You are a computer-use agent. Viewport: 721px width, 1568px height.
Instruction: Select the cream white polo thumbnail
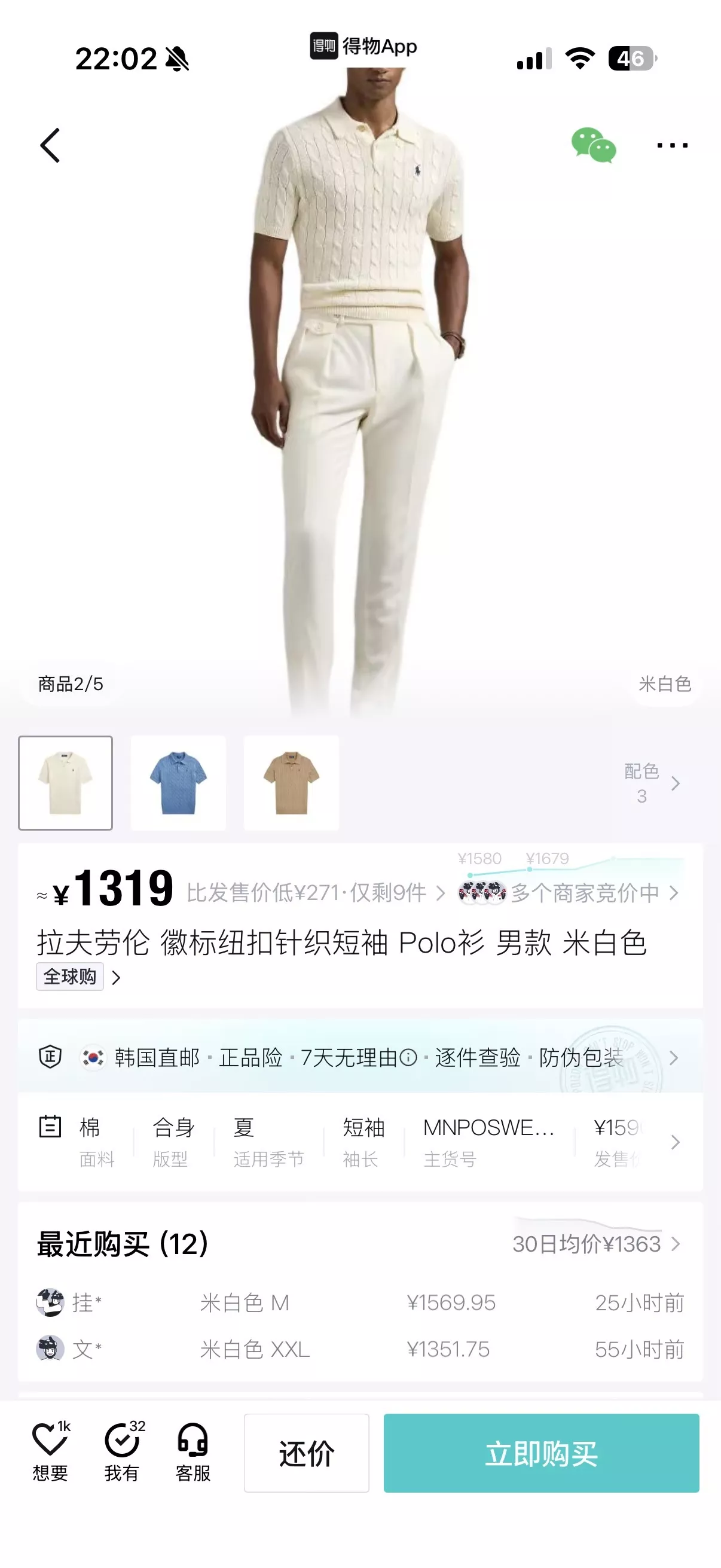pyautogui.click(x=66, y=783)
